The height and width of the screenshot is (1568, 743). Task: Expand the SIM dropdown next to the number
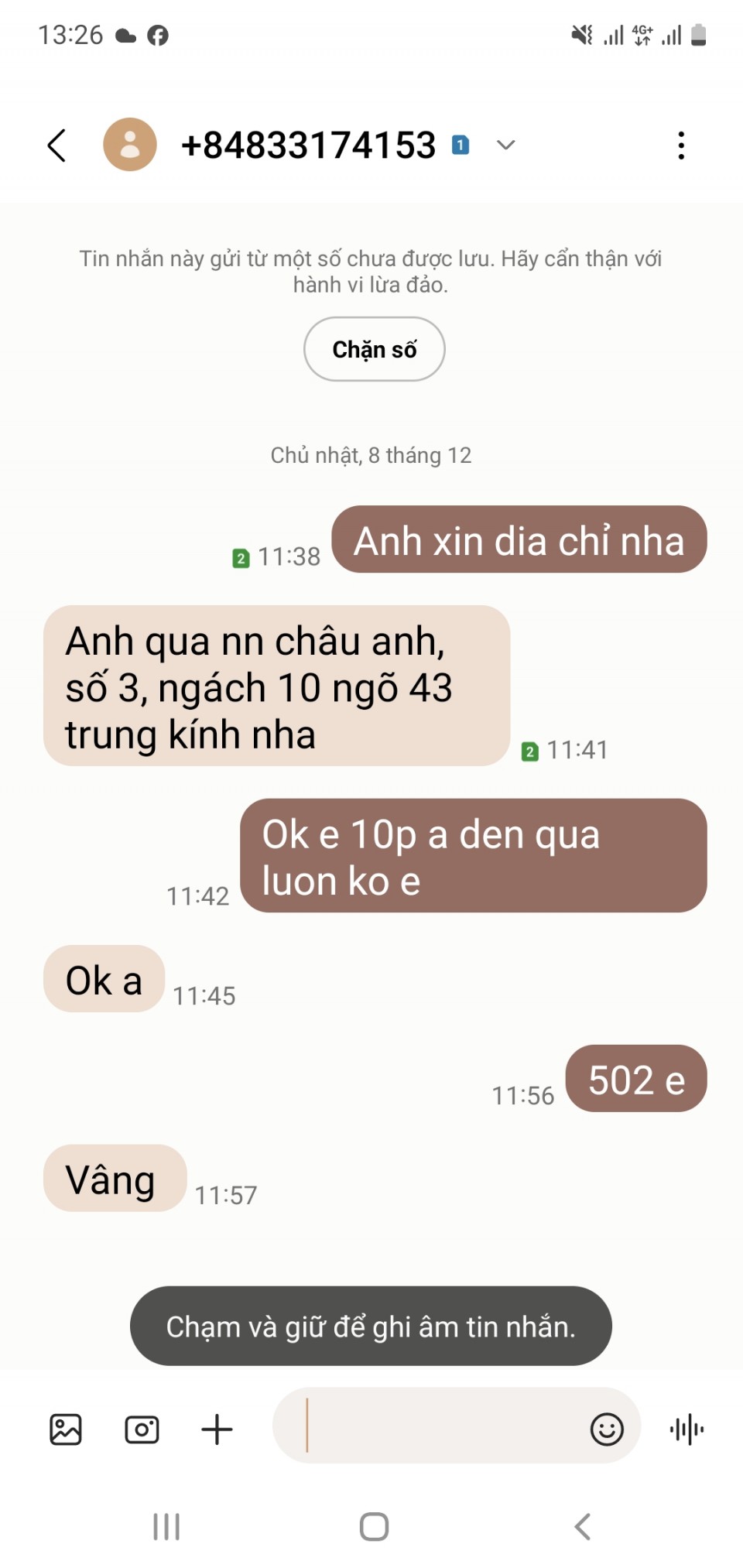click(x=505, y=145)
